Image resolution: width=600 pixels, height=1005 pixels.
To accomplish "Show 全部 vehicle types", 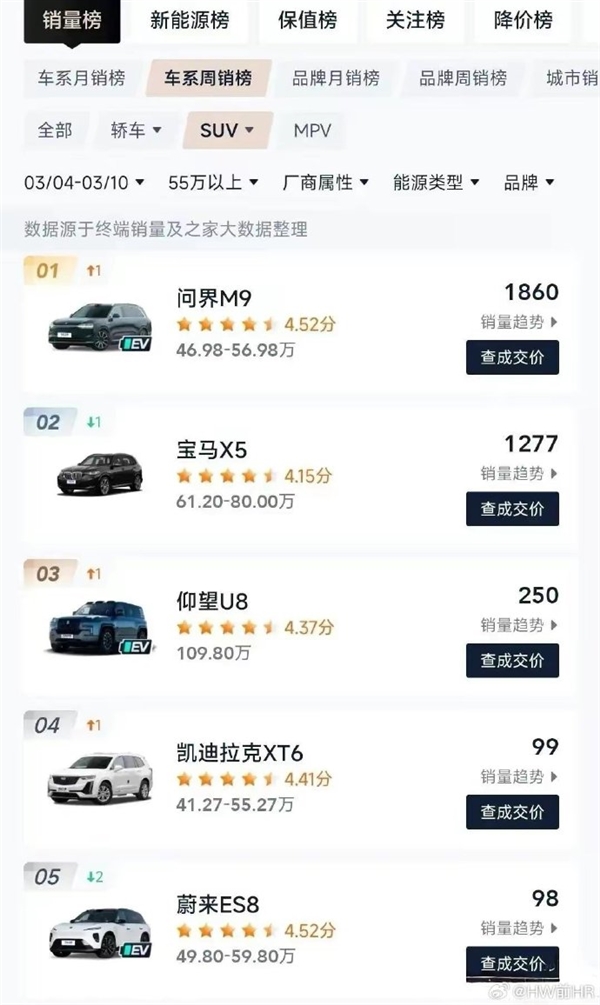I will [55, 131].
